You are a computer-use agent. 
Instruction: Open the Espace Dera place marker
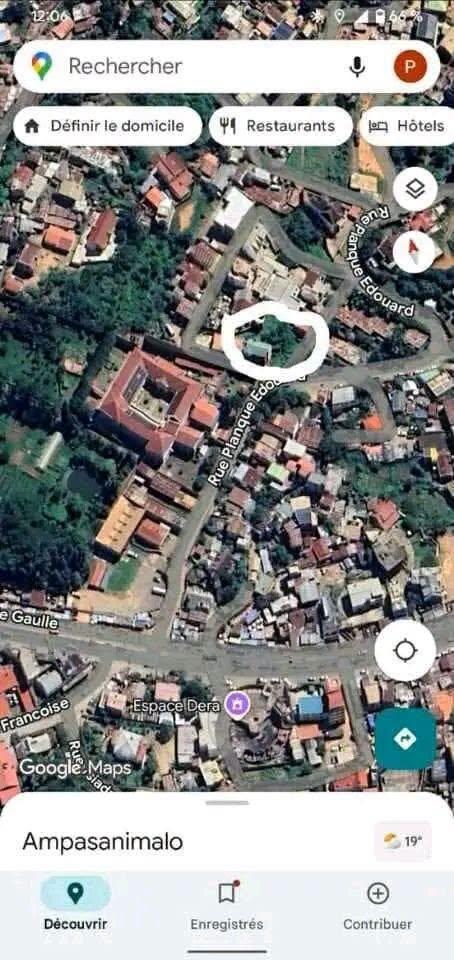[235, 705]
